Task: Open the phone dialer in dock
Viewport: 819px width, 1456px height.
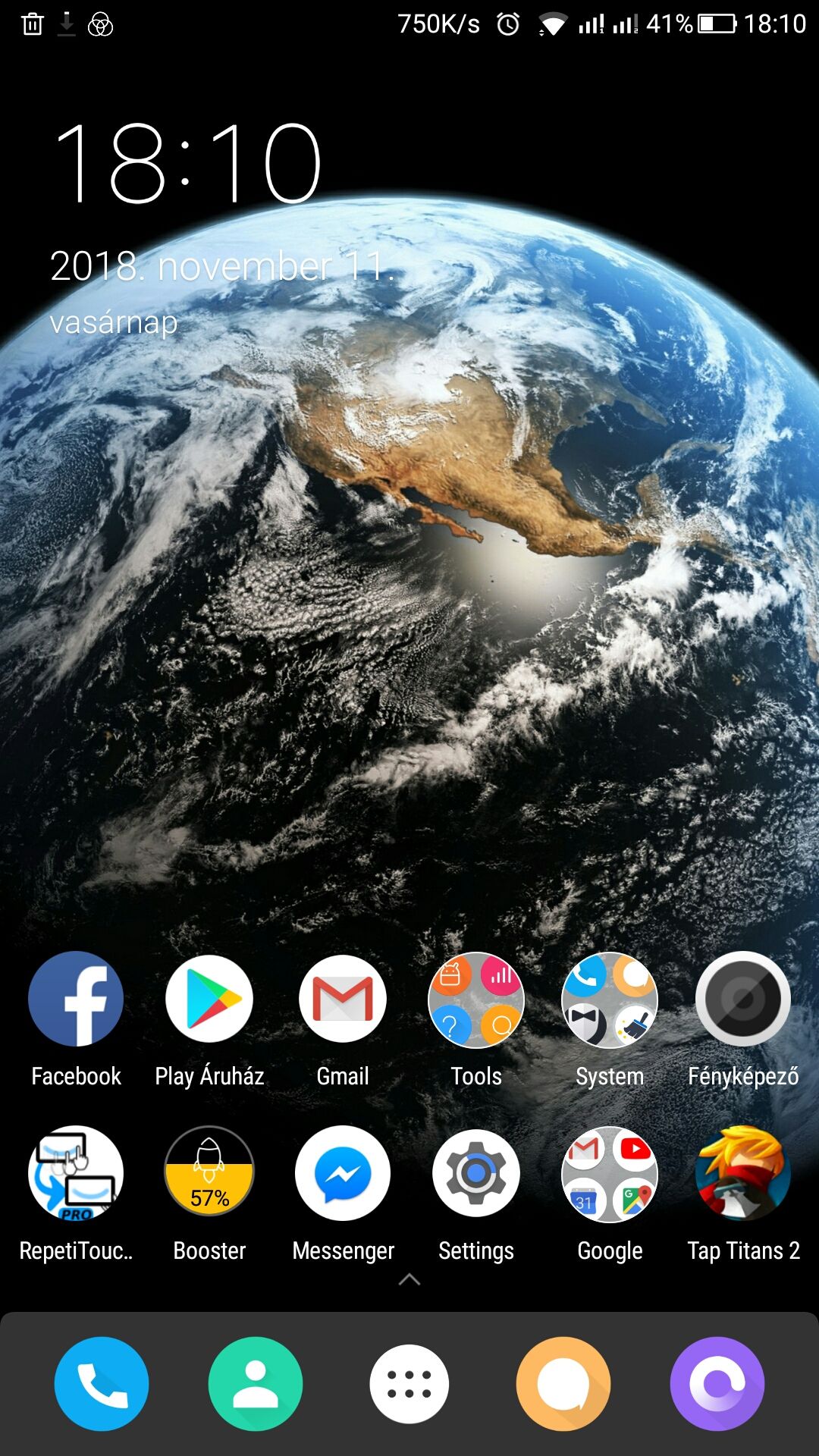Action: pyautogui.click(x=102, y=1384)
